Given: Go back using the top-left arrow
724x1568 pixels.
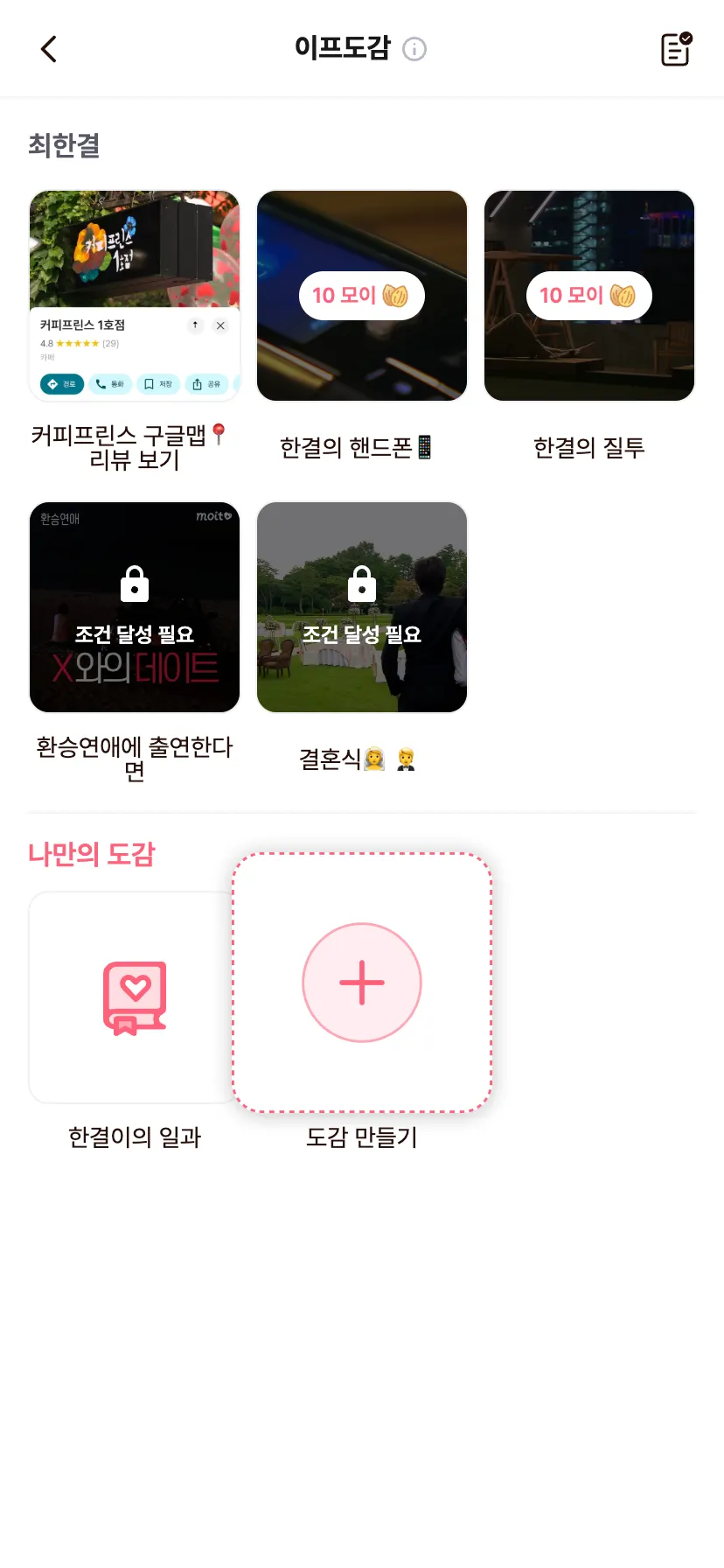Looking at the screenshot, I should click(x=49, y=49).
